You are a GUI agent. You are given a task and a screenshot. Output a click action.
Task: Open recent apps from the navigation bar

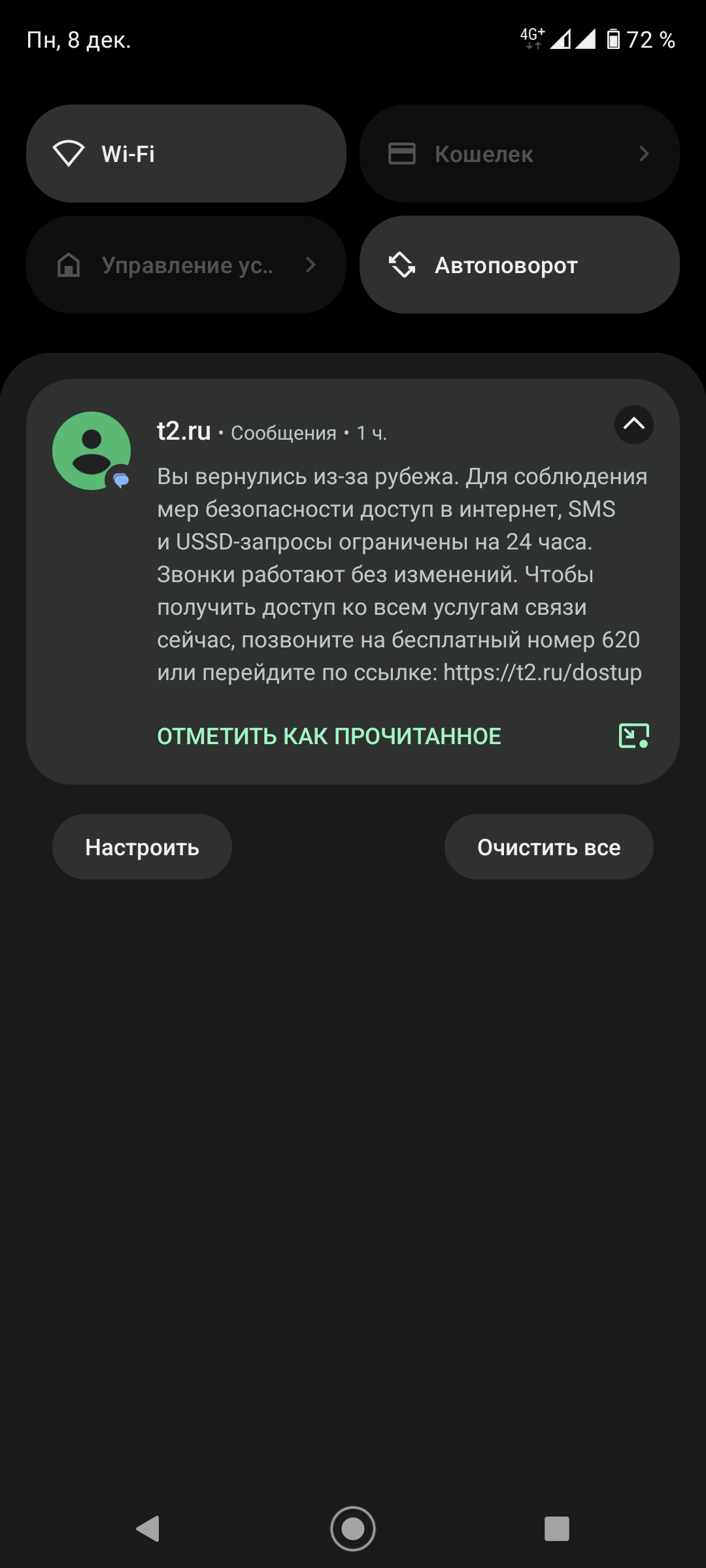(557, 1529)
